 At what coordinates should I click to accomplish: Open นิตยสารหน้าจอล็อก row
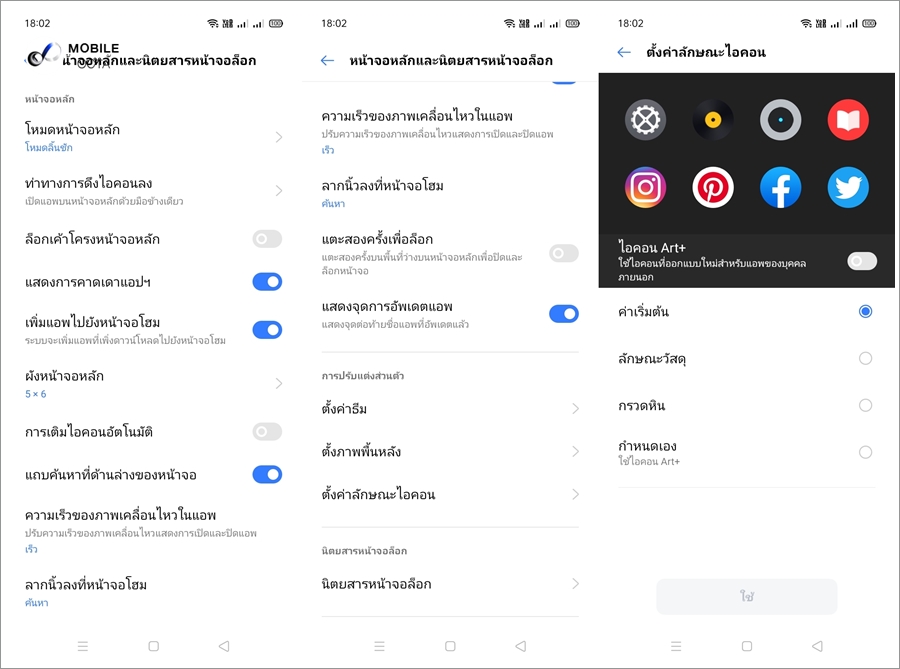click(450, 584)
